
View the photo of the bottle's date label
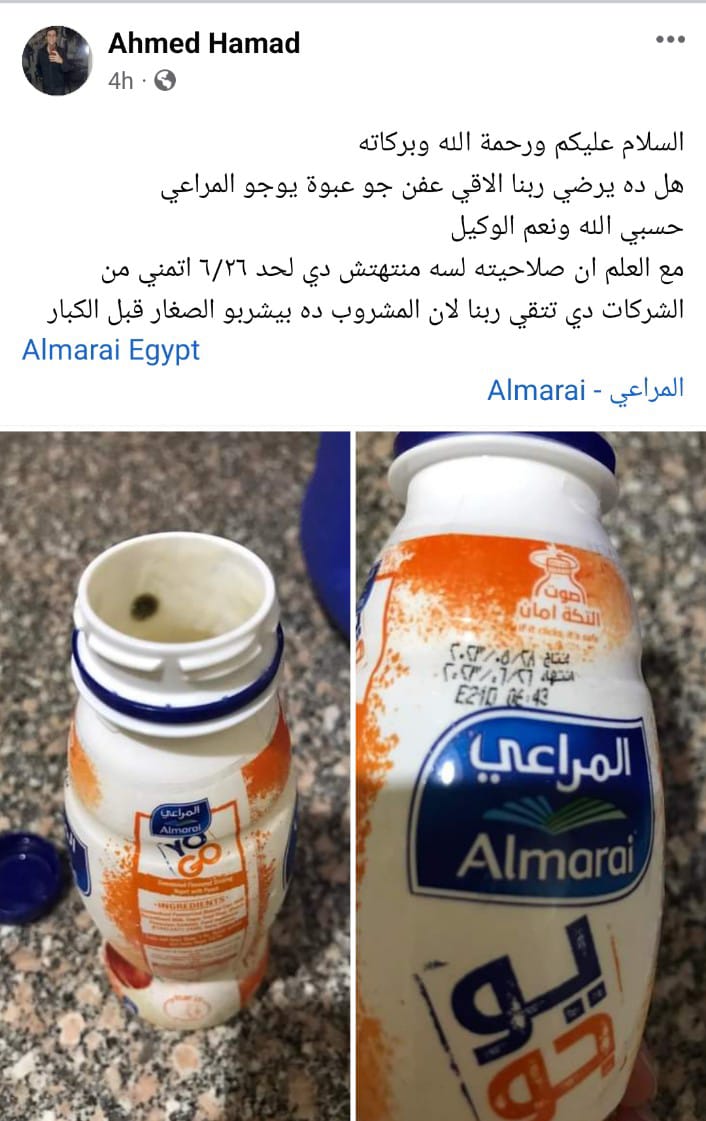[x=530, y=775]
